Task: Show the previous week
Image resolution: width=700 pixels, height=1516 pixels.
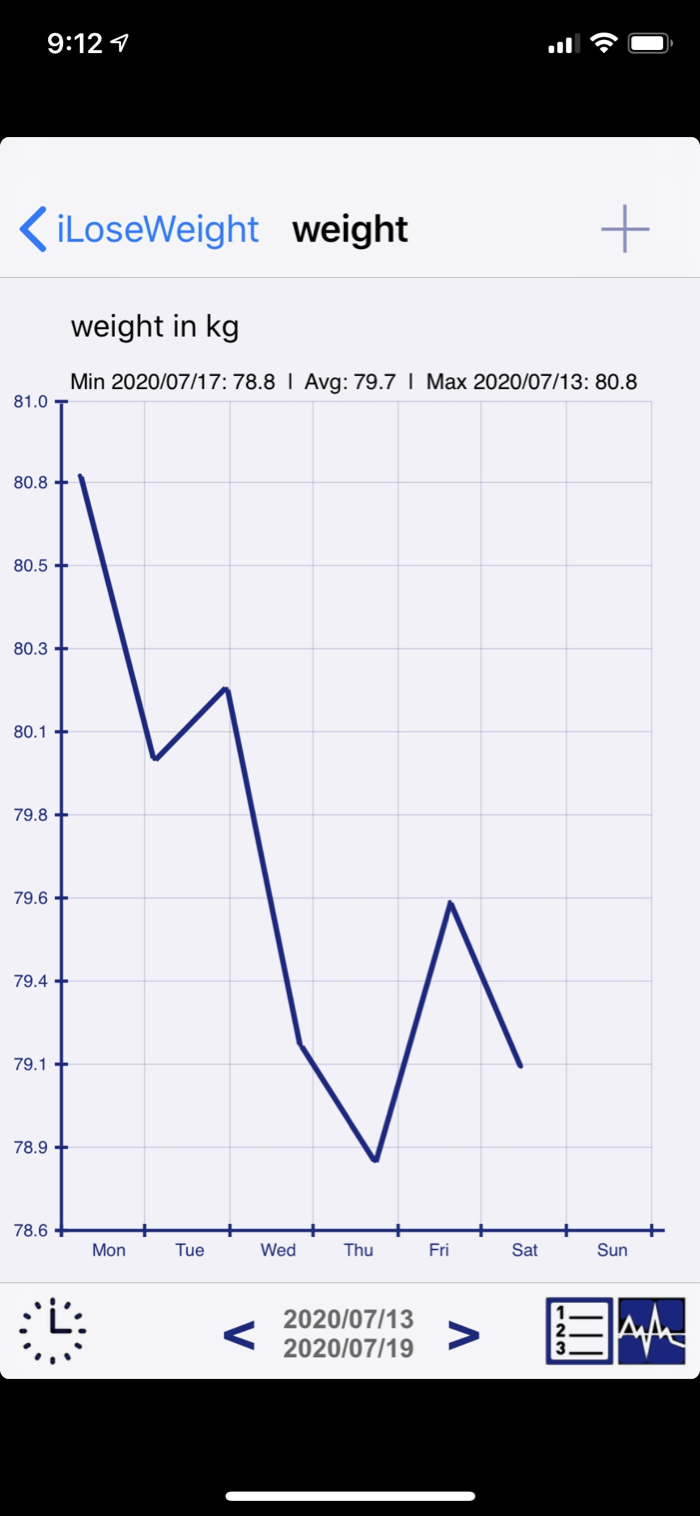Action: 239,1334
